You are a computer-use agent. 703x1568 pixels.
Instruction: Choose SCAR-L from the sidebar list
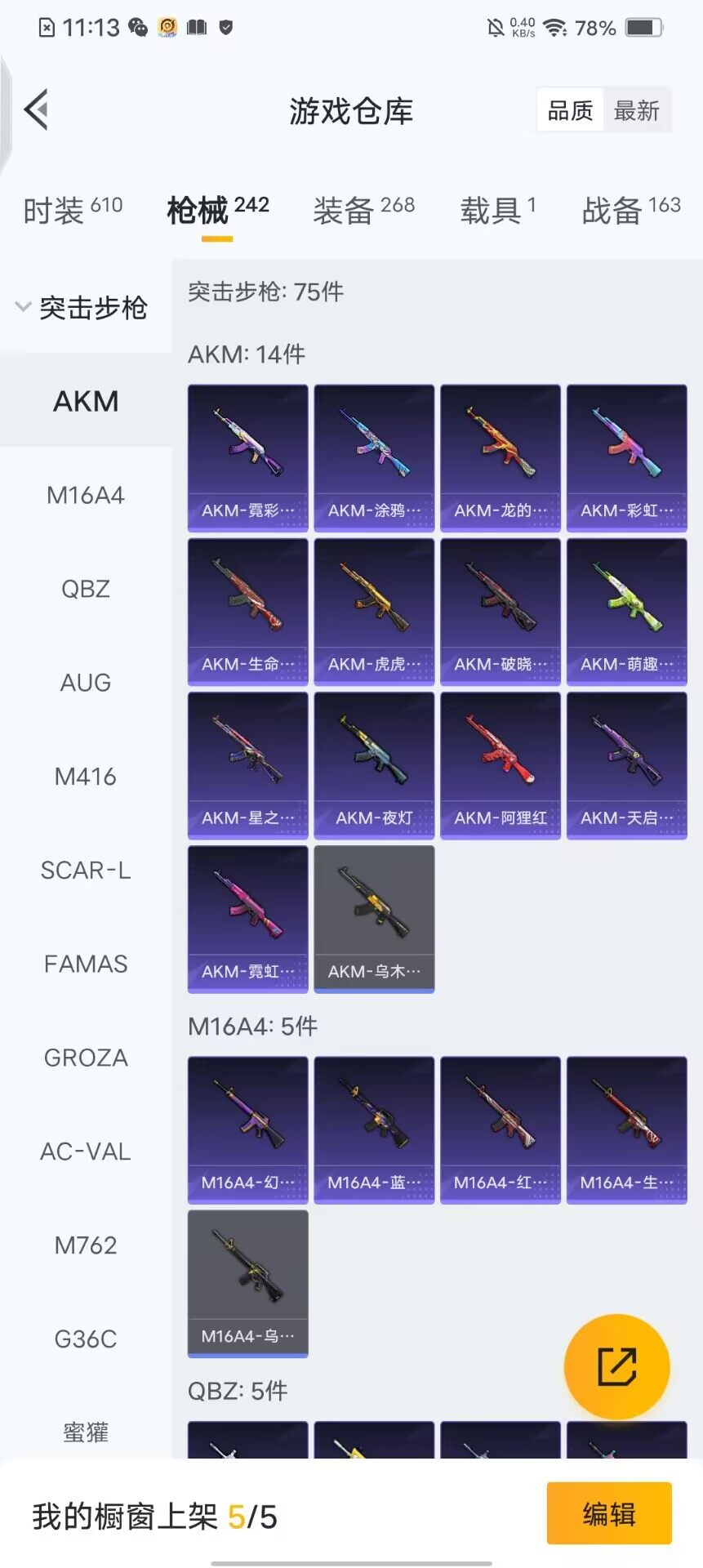pyautogui.click(x=86, y=871)
